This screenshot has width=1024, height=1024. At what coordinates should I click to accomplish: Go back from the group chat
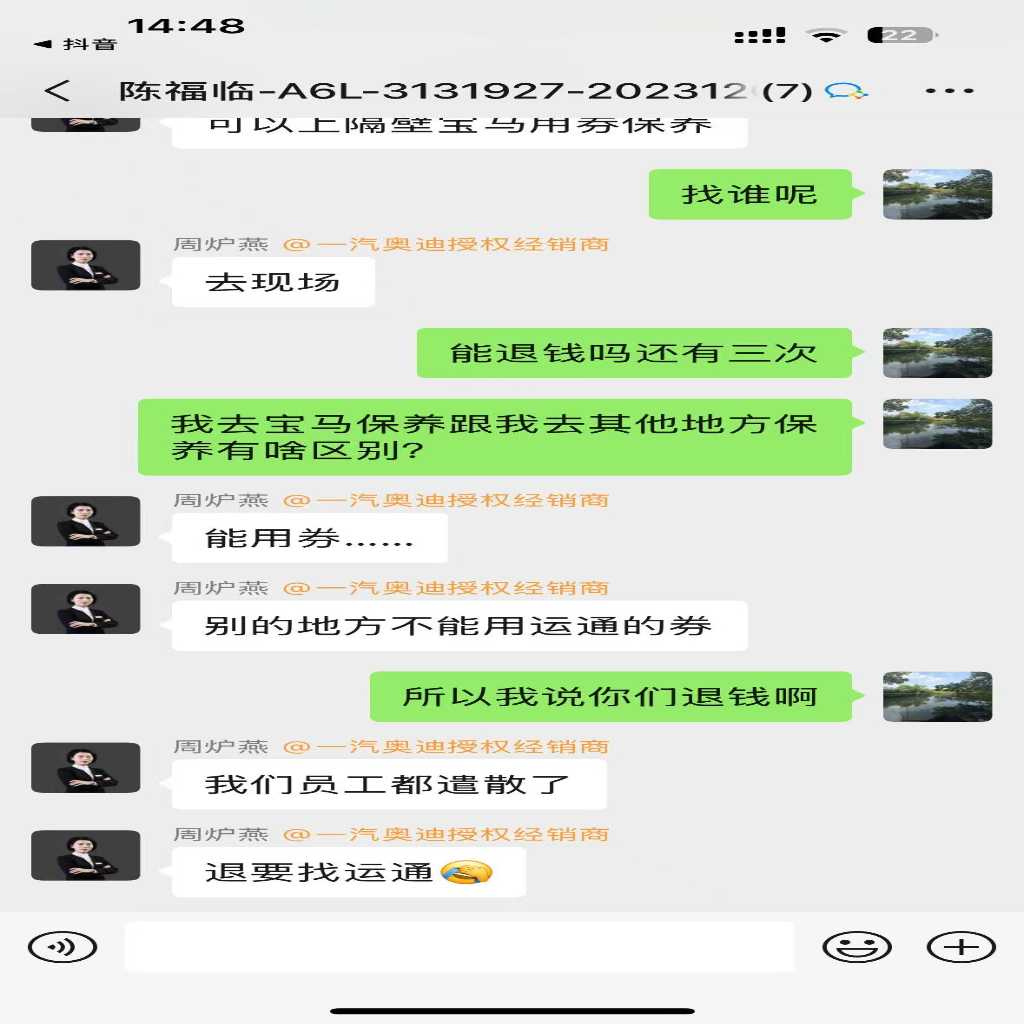click(57, 91)
